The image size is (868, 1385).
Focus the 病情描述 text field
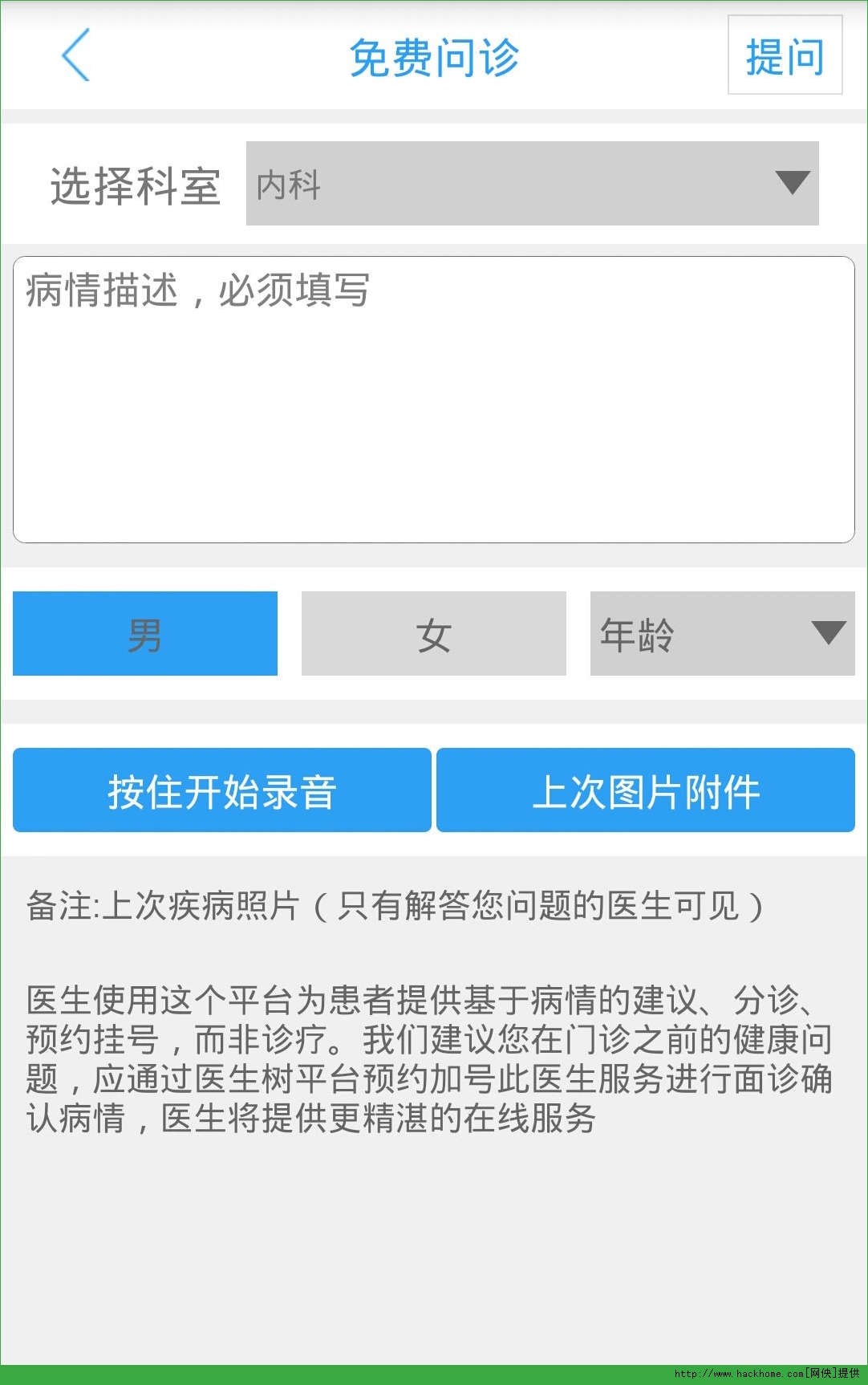click(434, 400)
